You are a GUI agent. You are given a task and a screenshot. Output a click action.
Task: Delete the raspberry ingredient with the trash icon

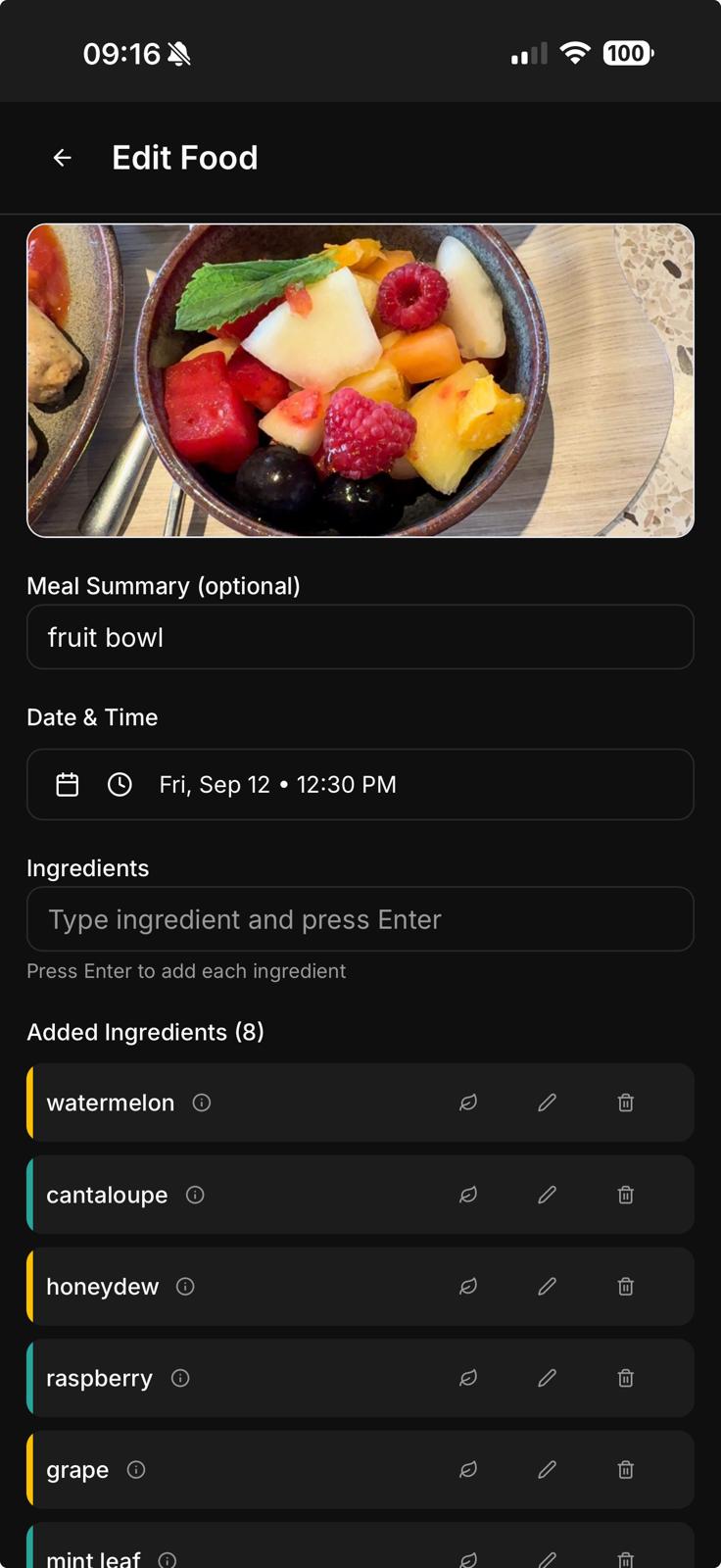pos(625,1378)
